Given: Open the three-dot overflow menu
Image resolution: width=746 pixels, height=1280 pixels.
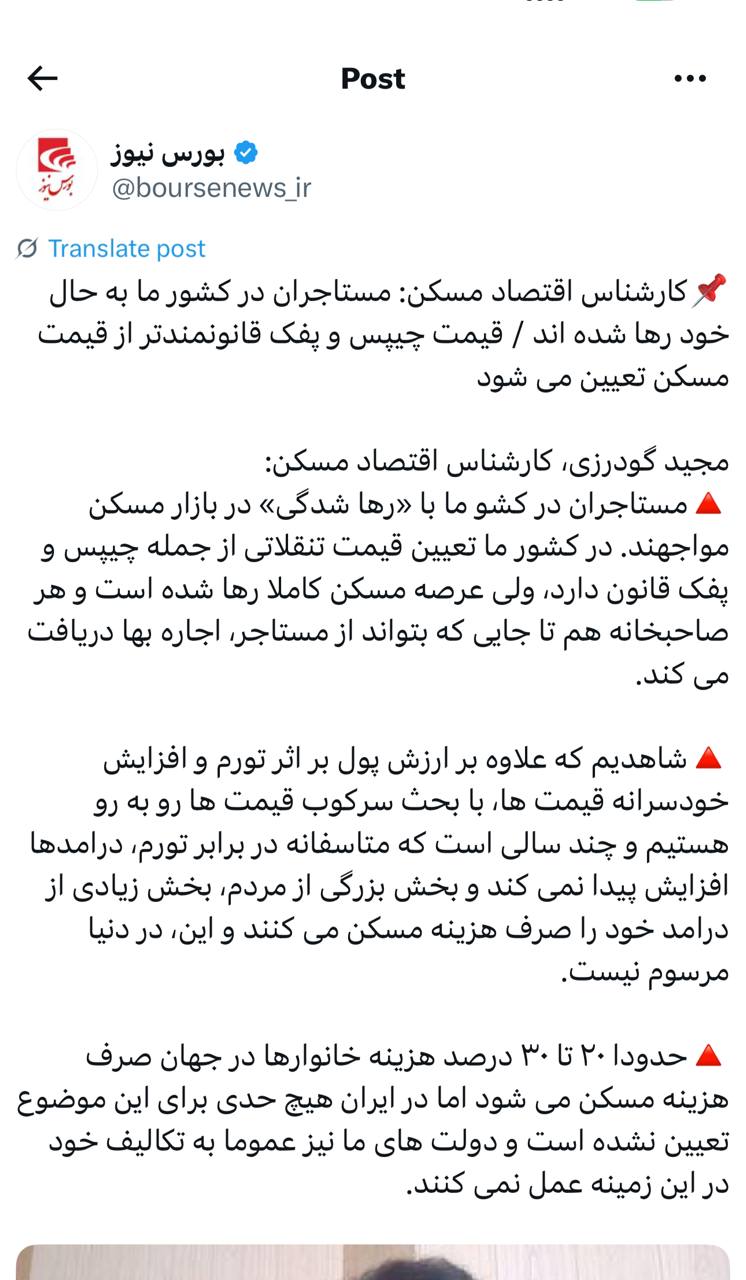Looking at the screenshot, I should [x=690, y=79].
